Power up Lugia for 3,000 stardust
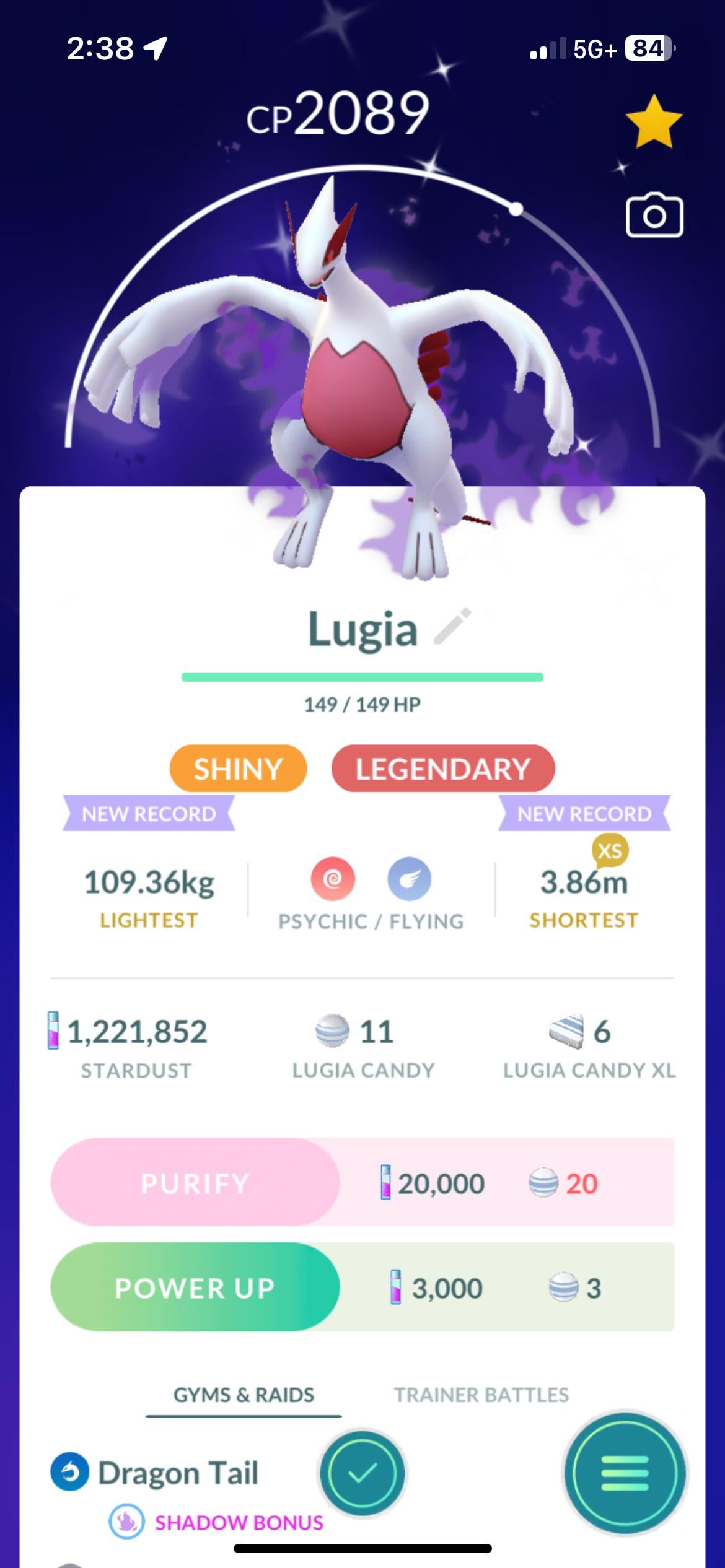Screen dimensions: 725x1568 [x=195, y=1288]
